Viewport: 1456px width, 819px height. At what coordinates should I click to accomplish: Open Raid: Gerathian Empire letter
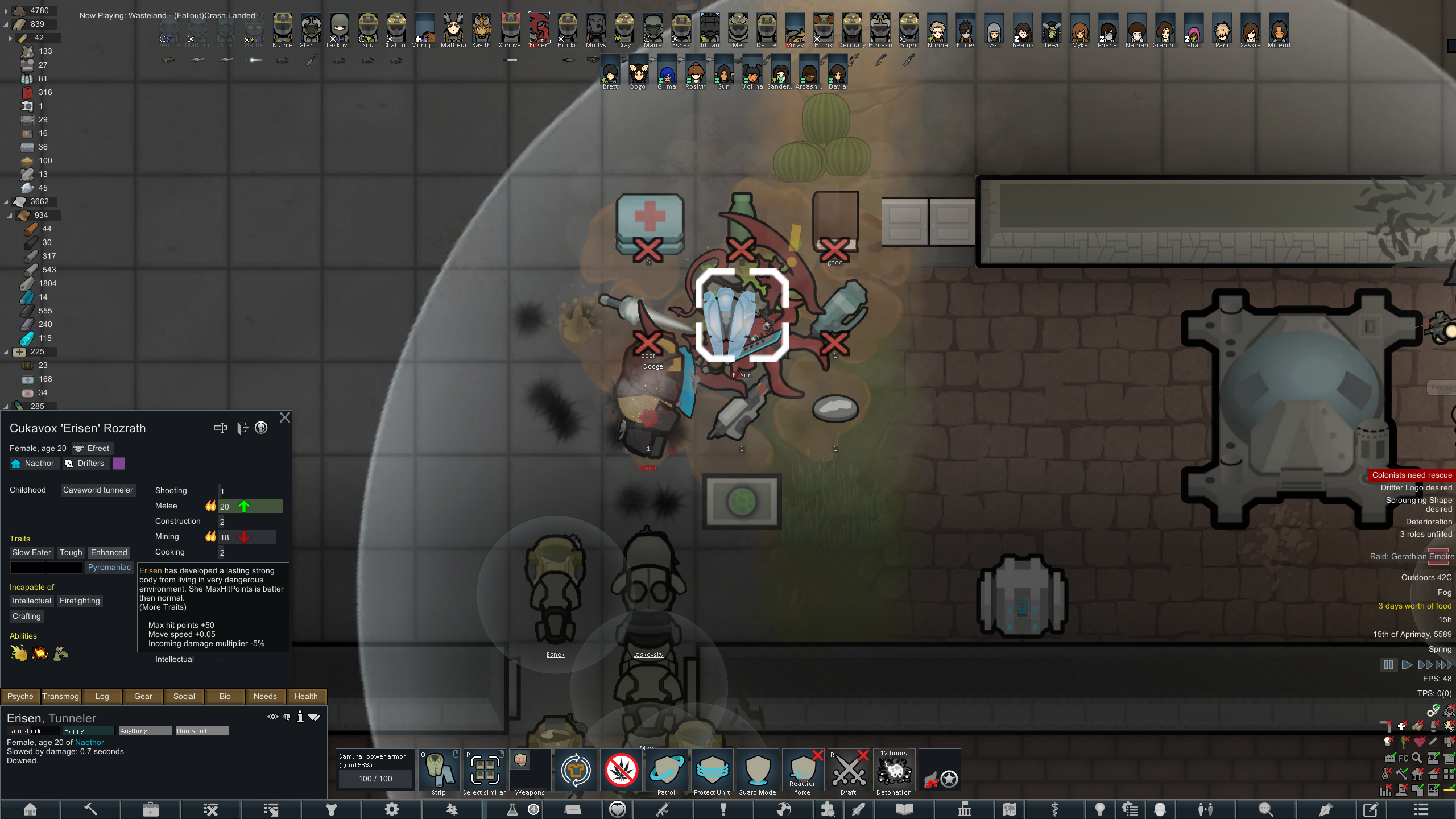1412,556
